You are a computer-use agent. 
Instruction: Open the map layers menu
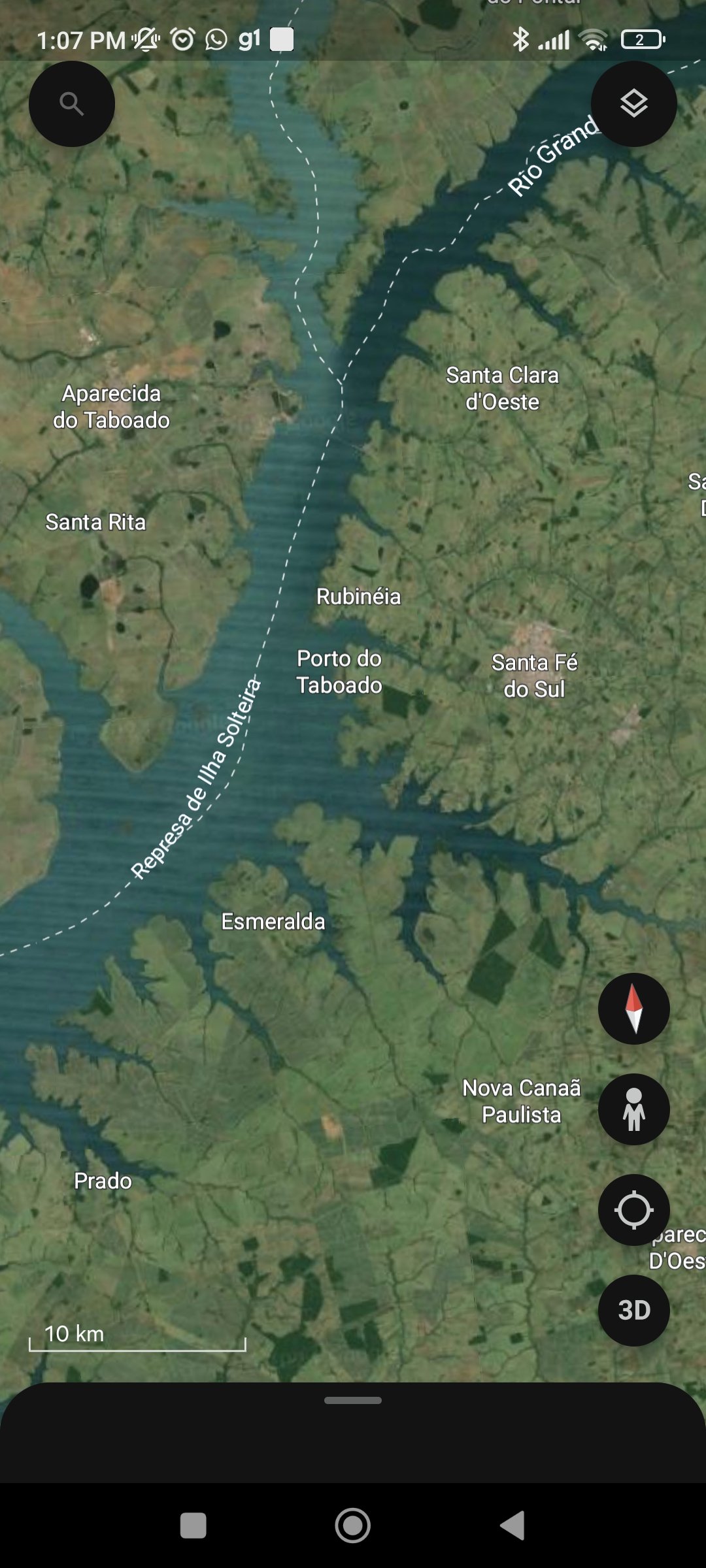[x=633, y=104]
